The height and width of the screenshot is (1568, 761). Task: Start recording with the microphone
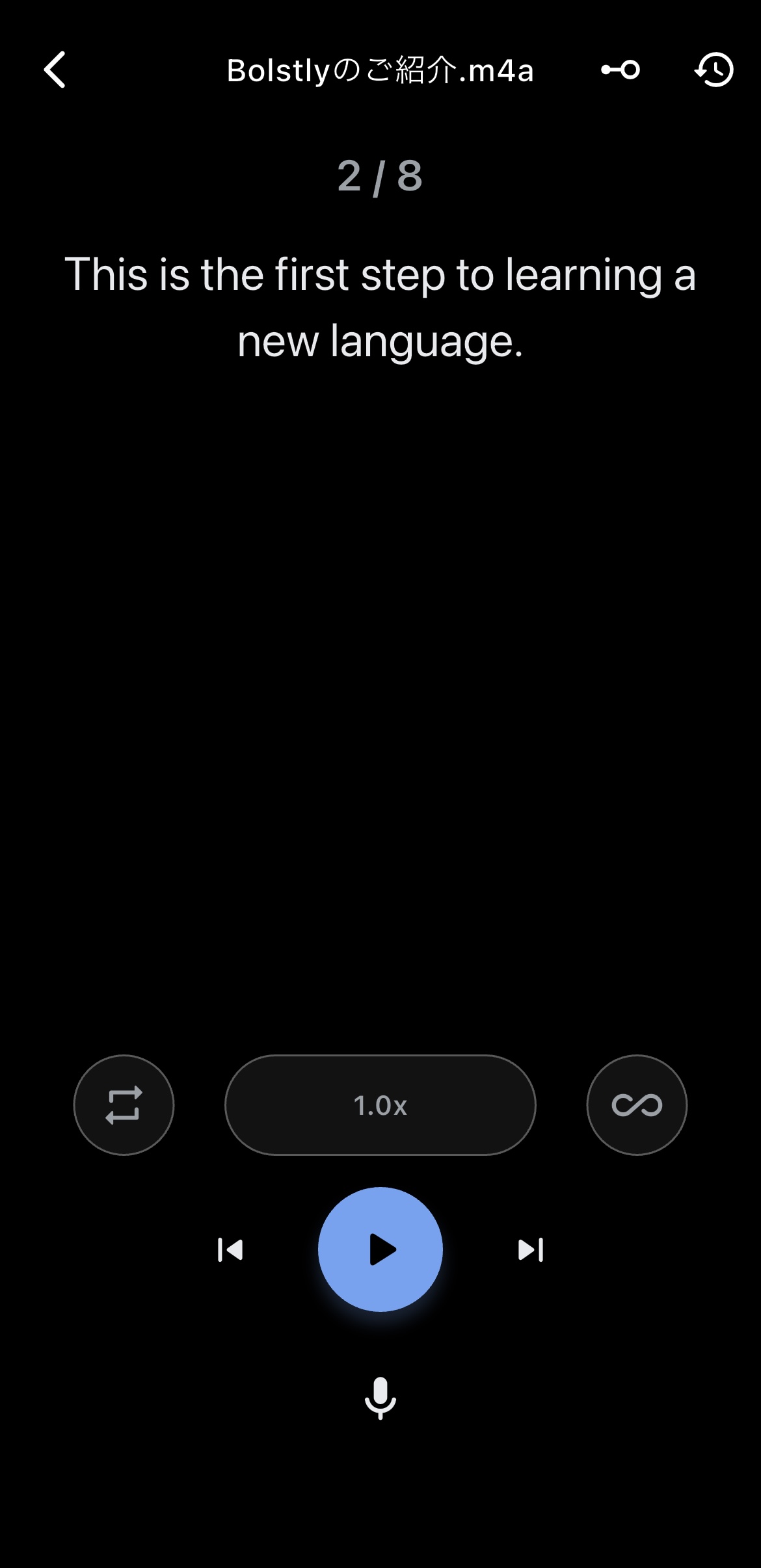(x=380, y=1398)
